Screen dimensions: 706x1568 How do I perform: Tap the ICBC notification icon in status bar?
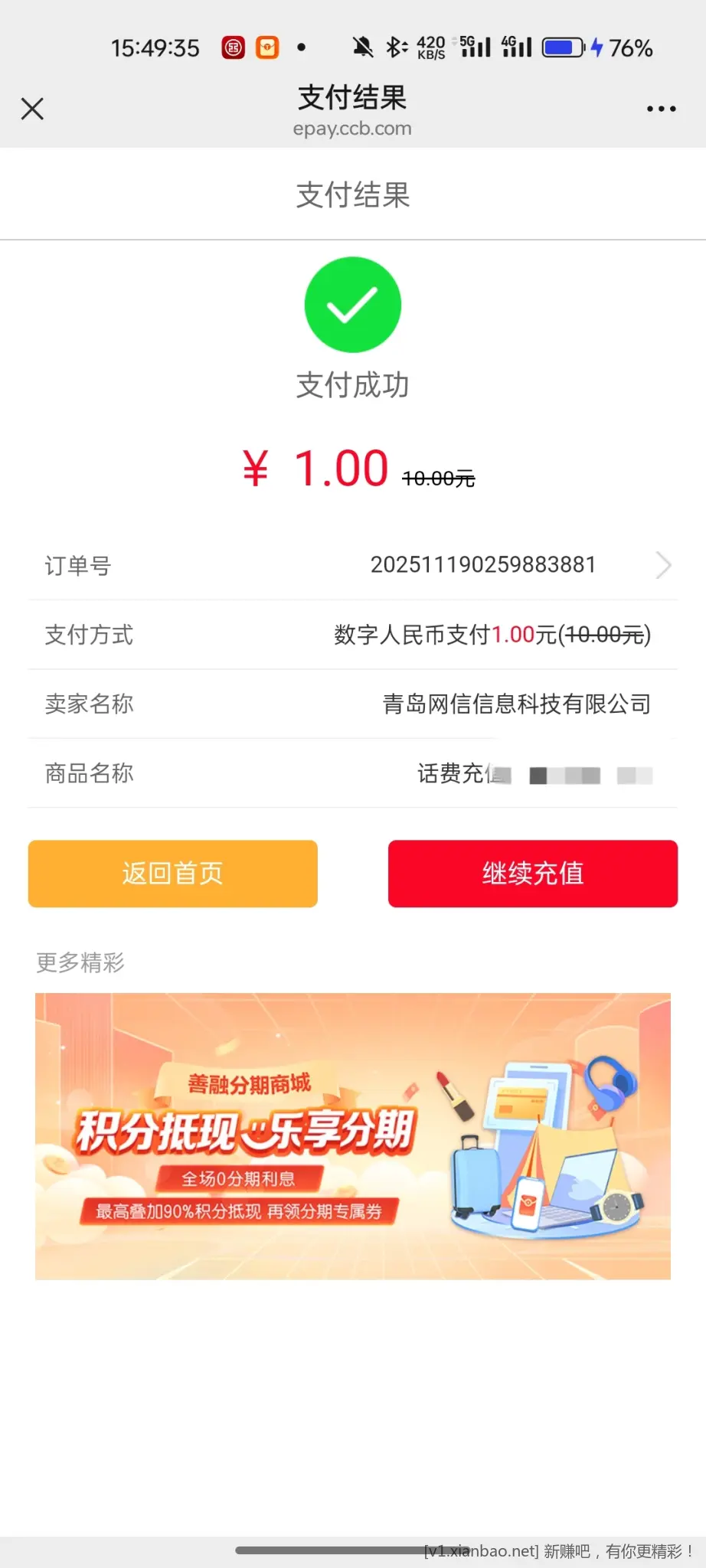click(x=232, y=47)
